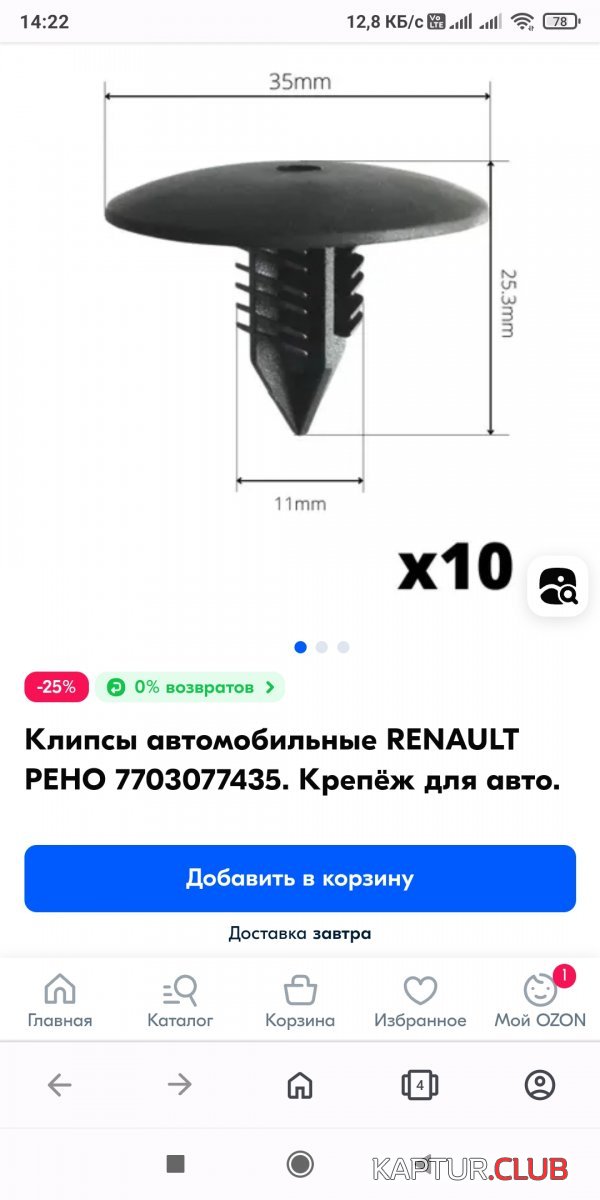Open the browser home page
This screenshot has width=600, height=1200.
point(300,1084)
